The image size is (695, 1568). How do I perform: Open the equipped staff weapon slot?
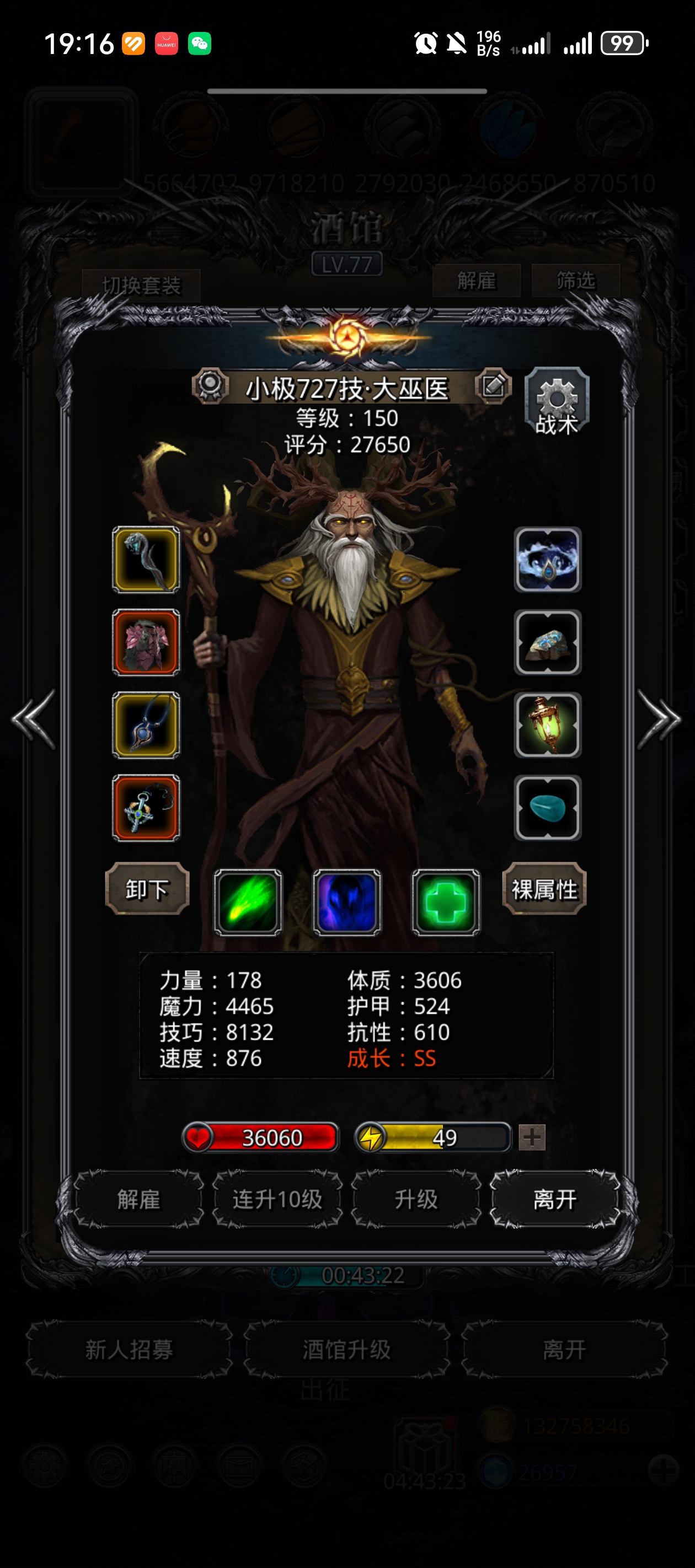(x=146, y=560)
